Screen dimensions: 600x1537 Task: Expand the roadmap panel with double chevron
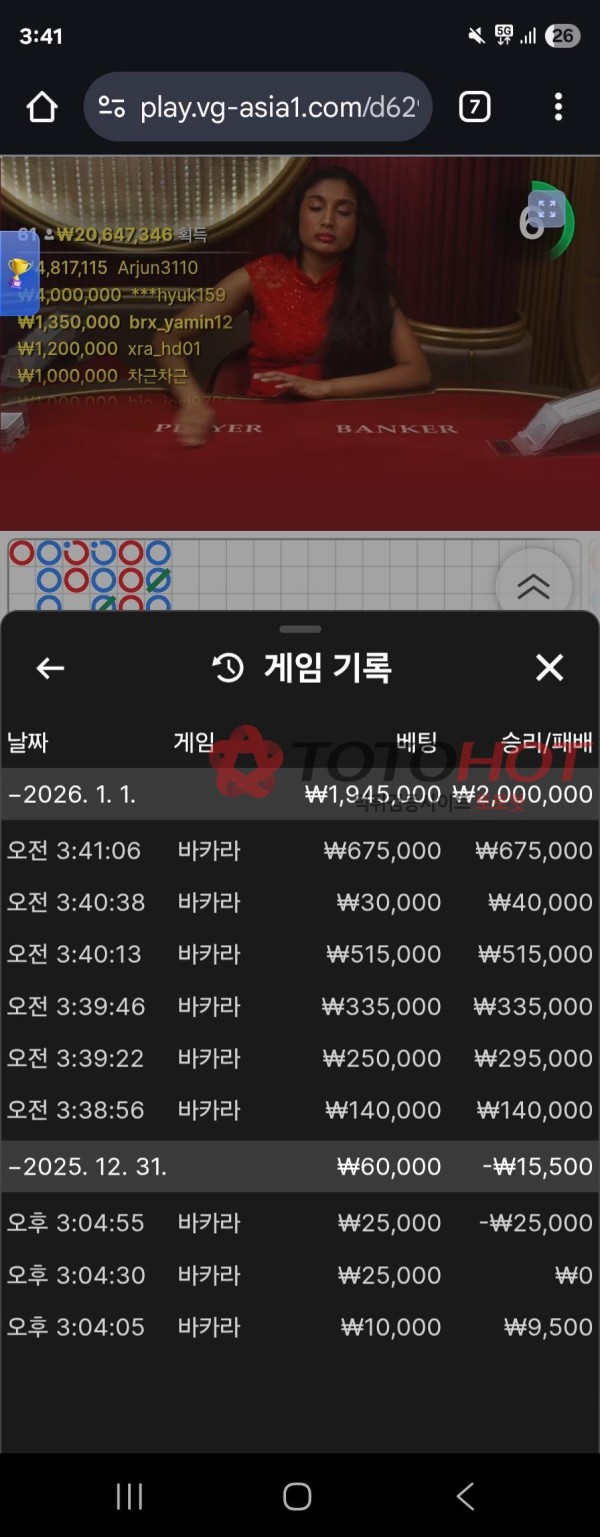tap(533, 587)
